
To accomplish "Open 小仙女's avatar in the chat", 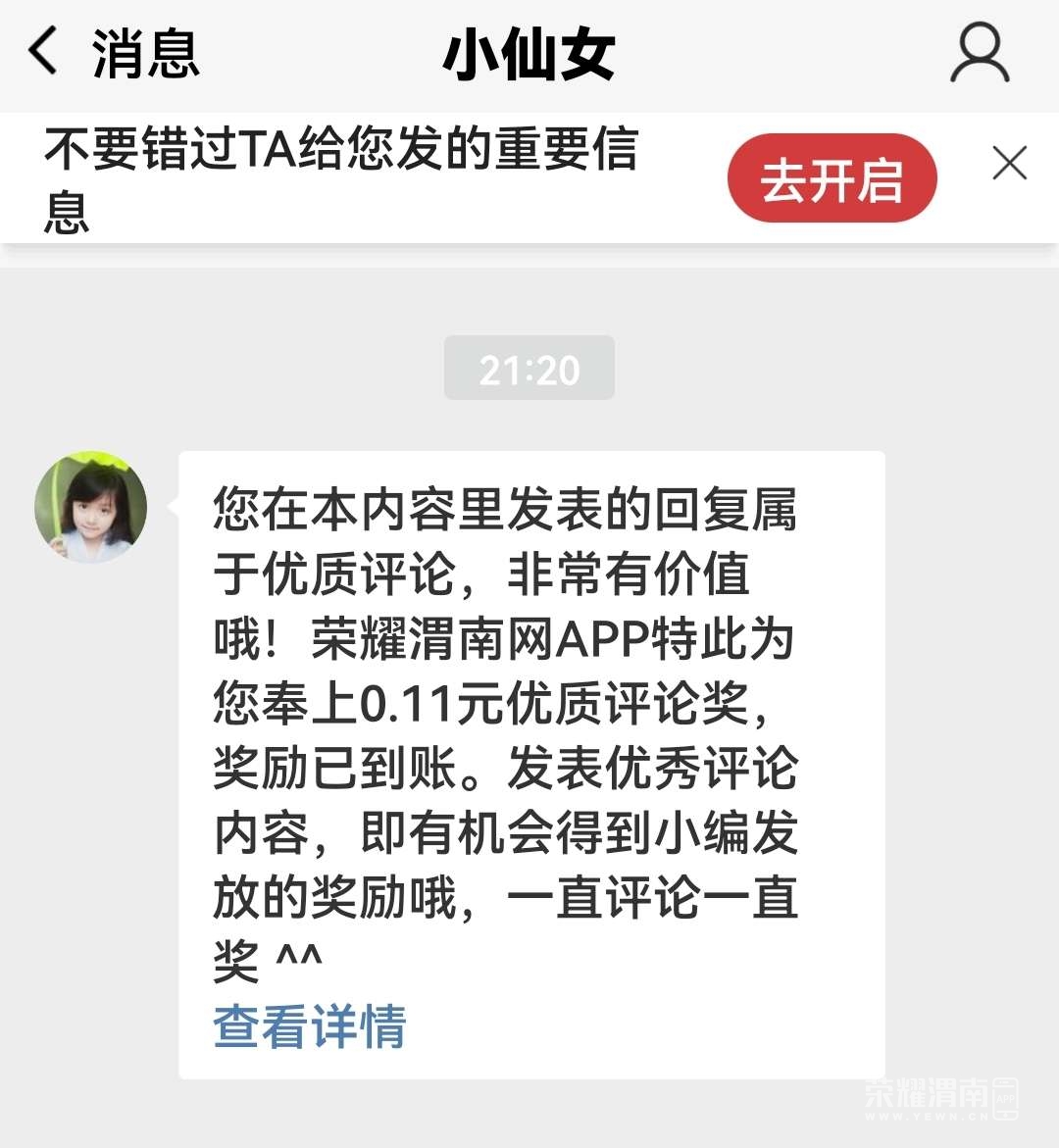I will tap(90, 507).
